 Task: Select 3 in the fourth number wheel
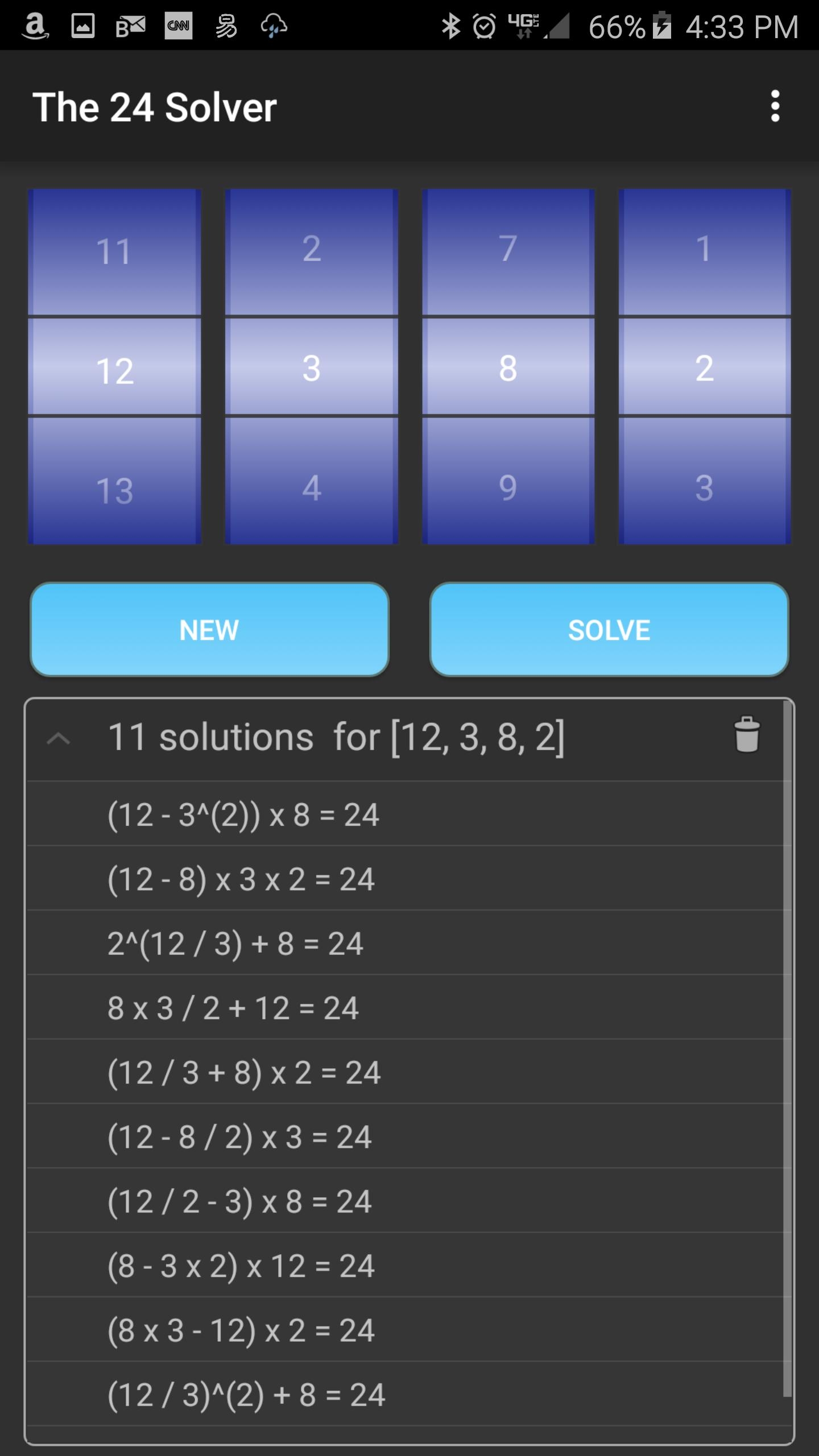coord(704,488)
